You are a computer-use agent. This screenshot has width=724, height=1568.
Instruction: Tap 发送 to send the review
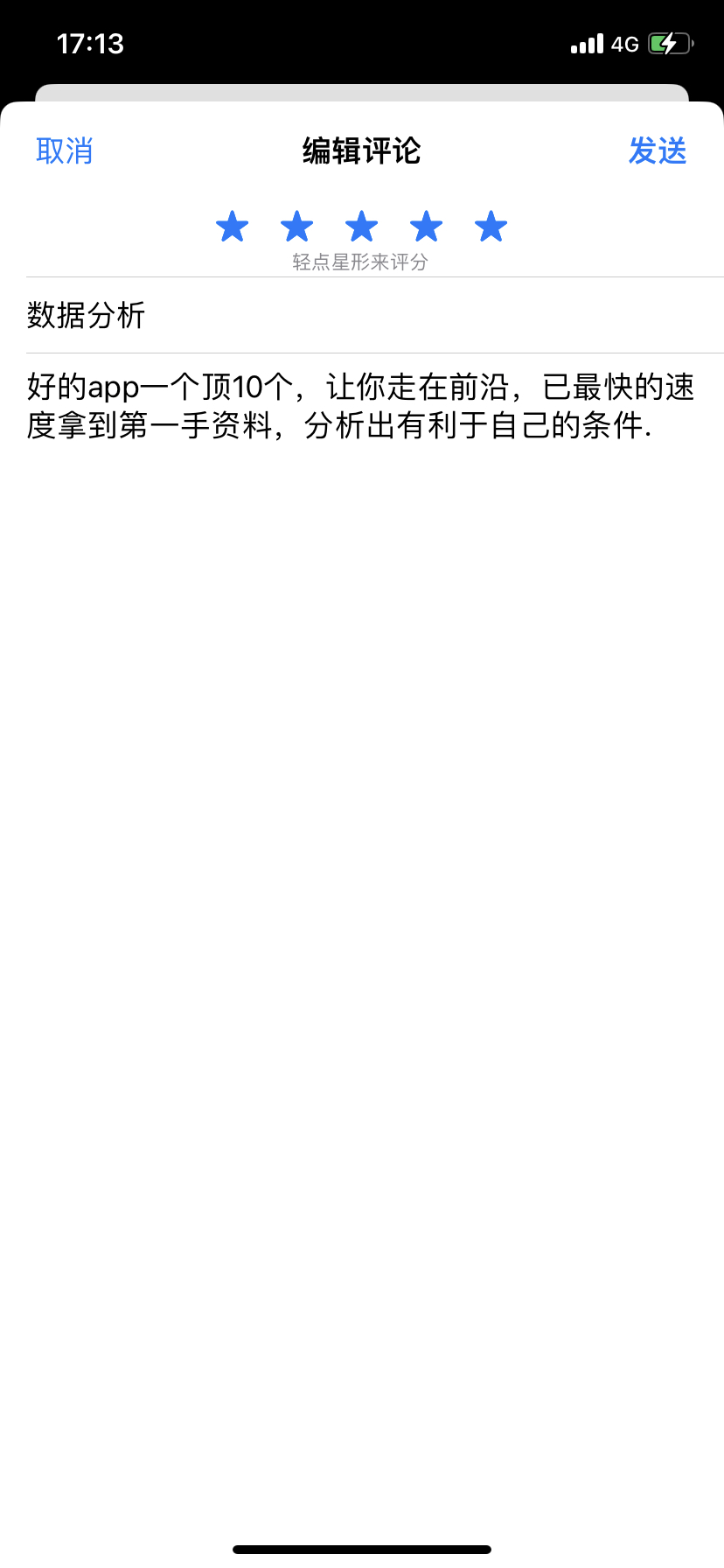pos(658,151)
